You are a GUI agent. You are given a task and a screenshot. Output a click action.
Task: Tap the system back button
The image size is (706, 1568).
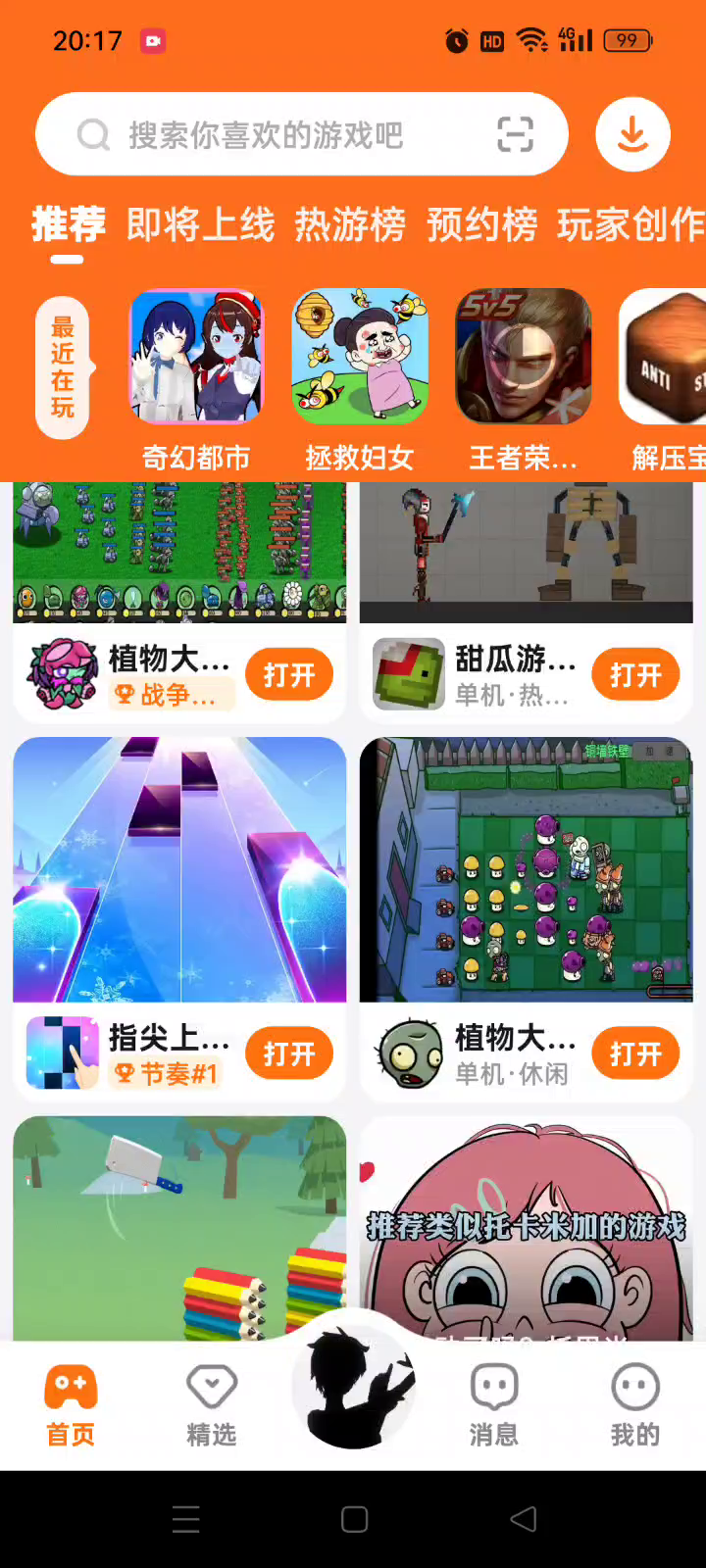click(524, 1519)
